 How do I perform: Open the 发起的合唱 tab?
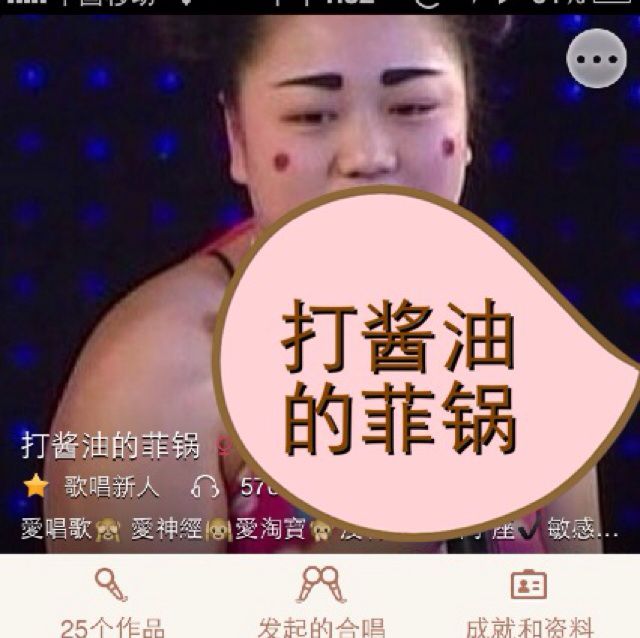click(x=320, y=600)
